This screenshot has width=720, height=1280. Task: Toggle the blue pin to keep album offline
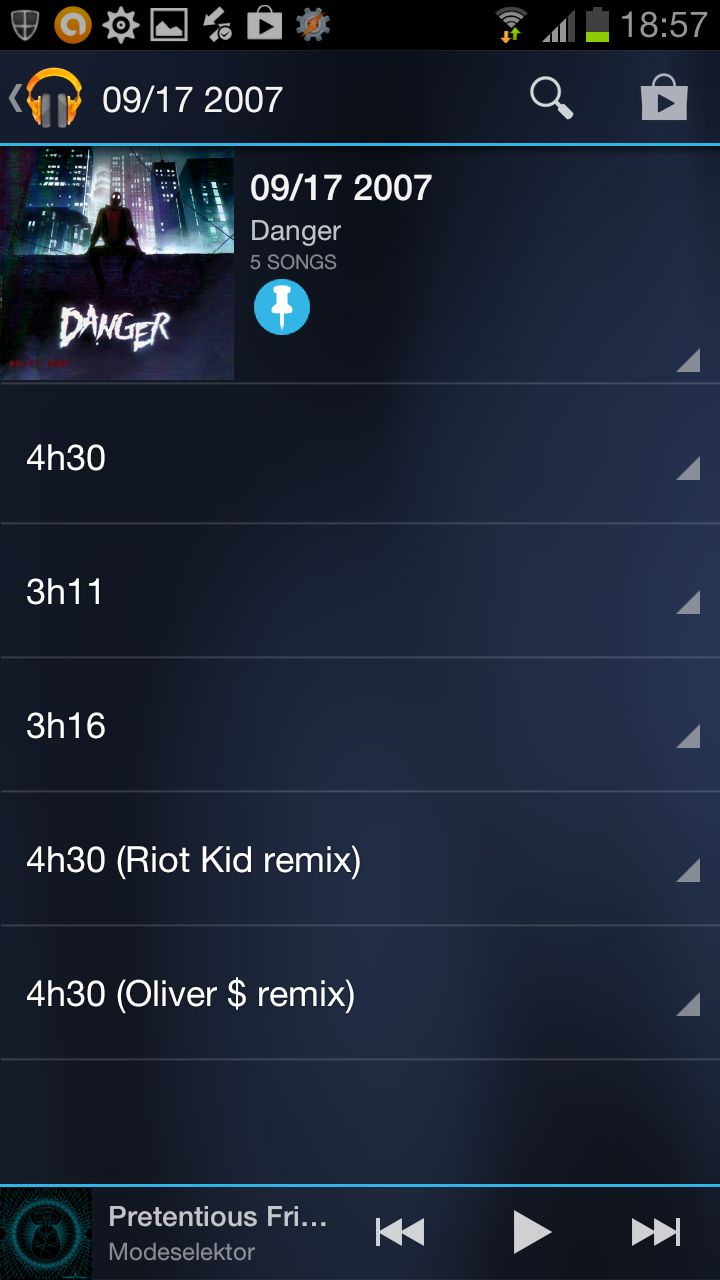coord(282,307)
